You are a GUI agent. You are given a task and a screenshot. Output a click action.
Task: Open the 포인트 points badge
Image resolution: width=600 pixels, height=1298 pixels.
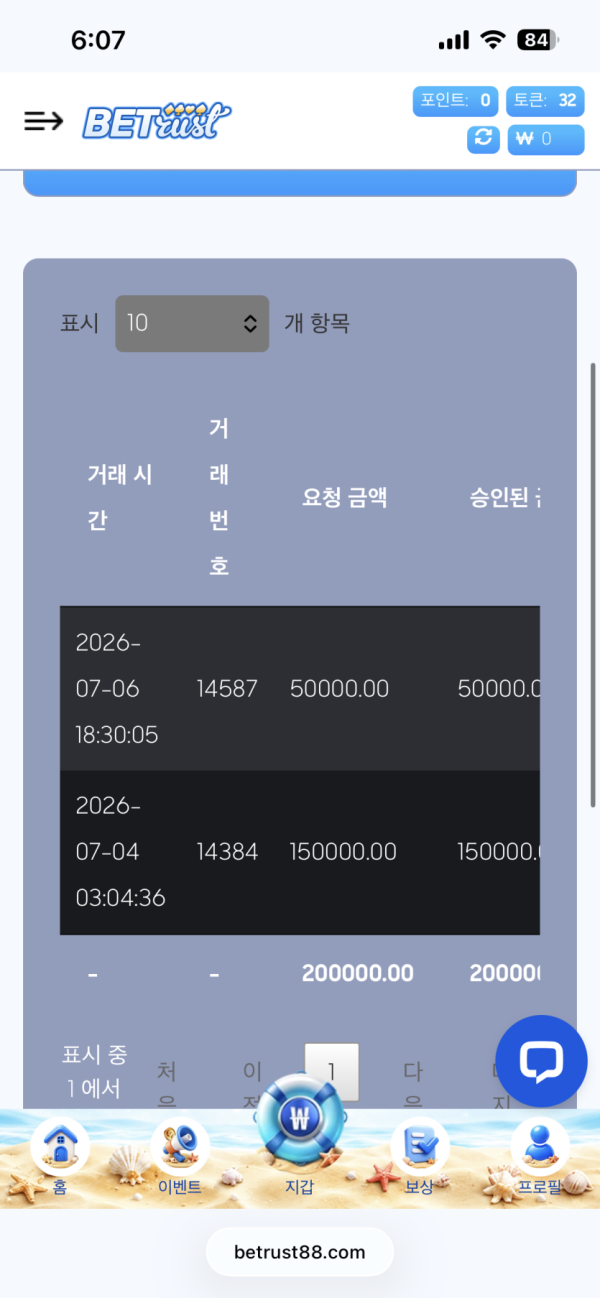[x=456, y=101]
